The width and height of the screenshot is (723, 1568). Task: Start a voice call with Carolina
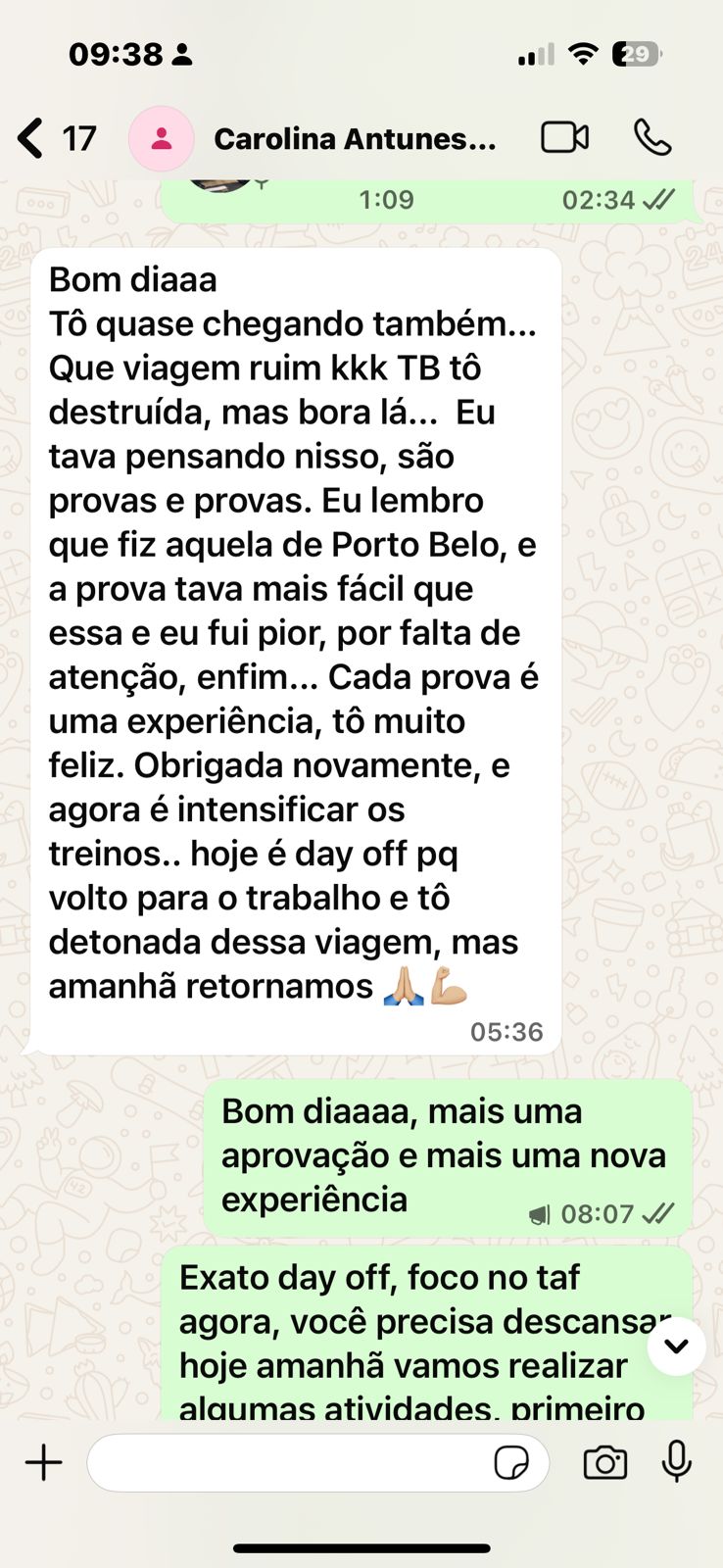[x=652, y=138]
